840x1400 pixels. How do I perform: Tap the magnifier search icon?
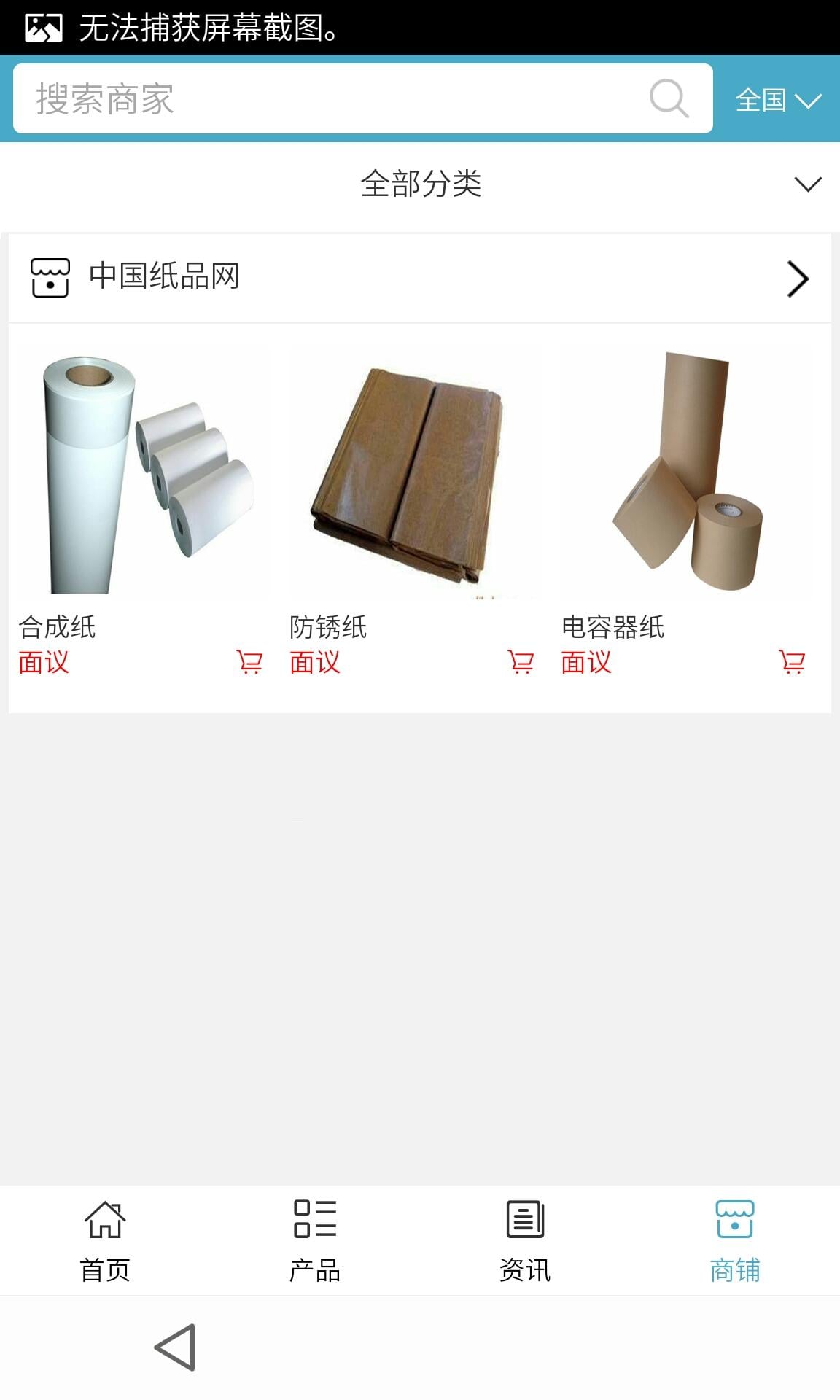(669, 98)
